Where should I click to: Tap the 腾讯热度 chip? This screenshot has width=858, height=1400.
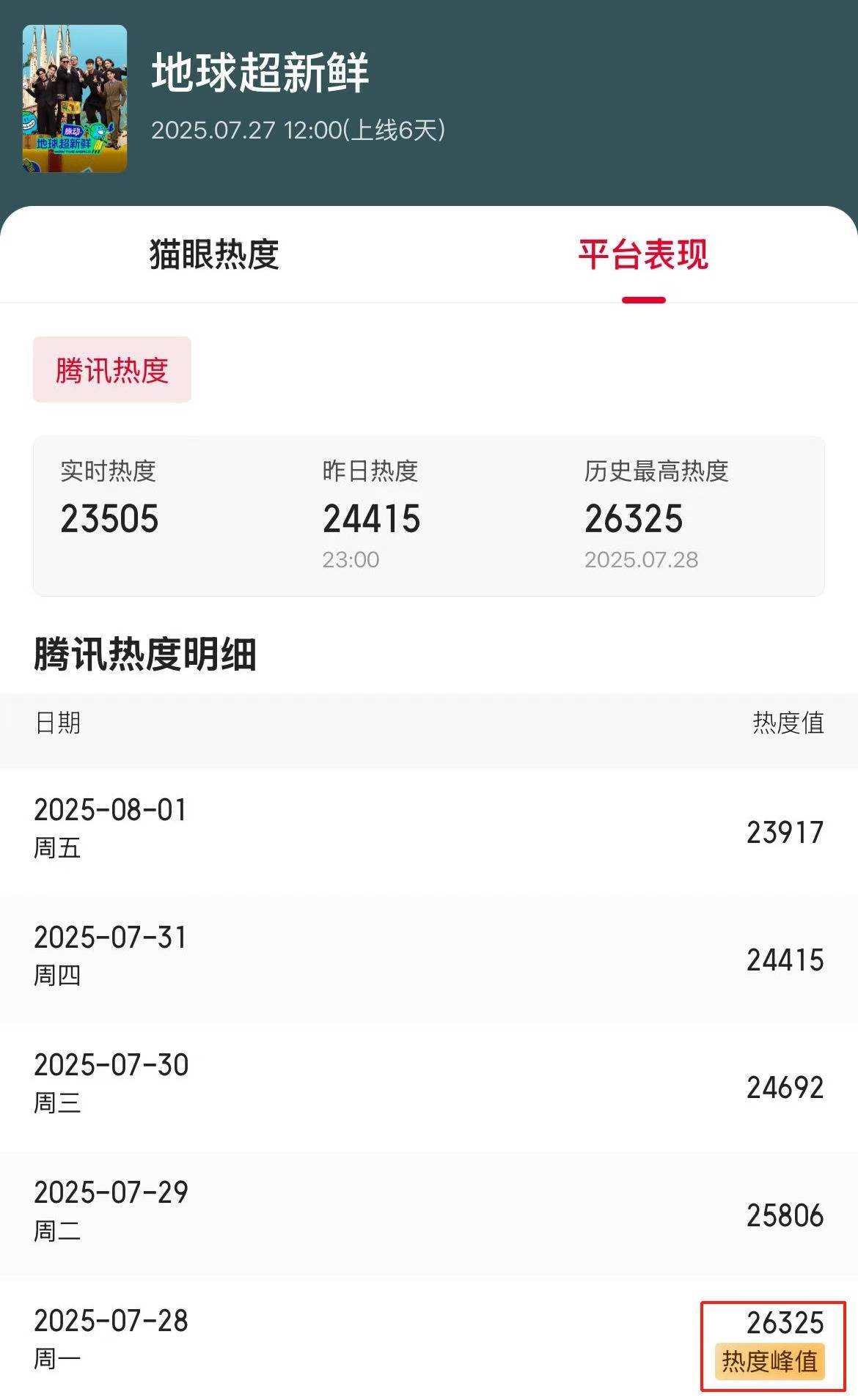(x=112, y=369)
